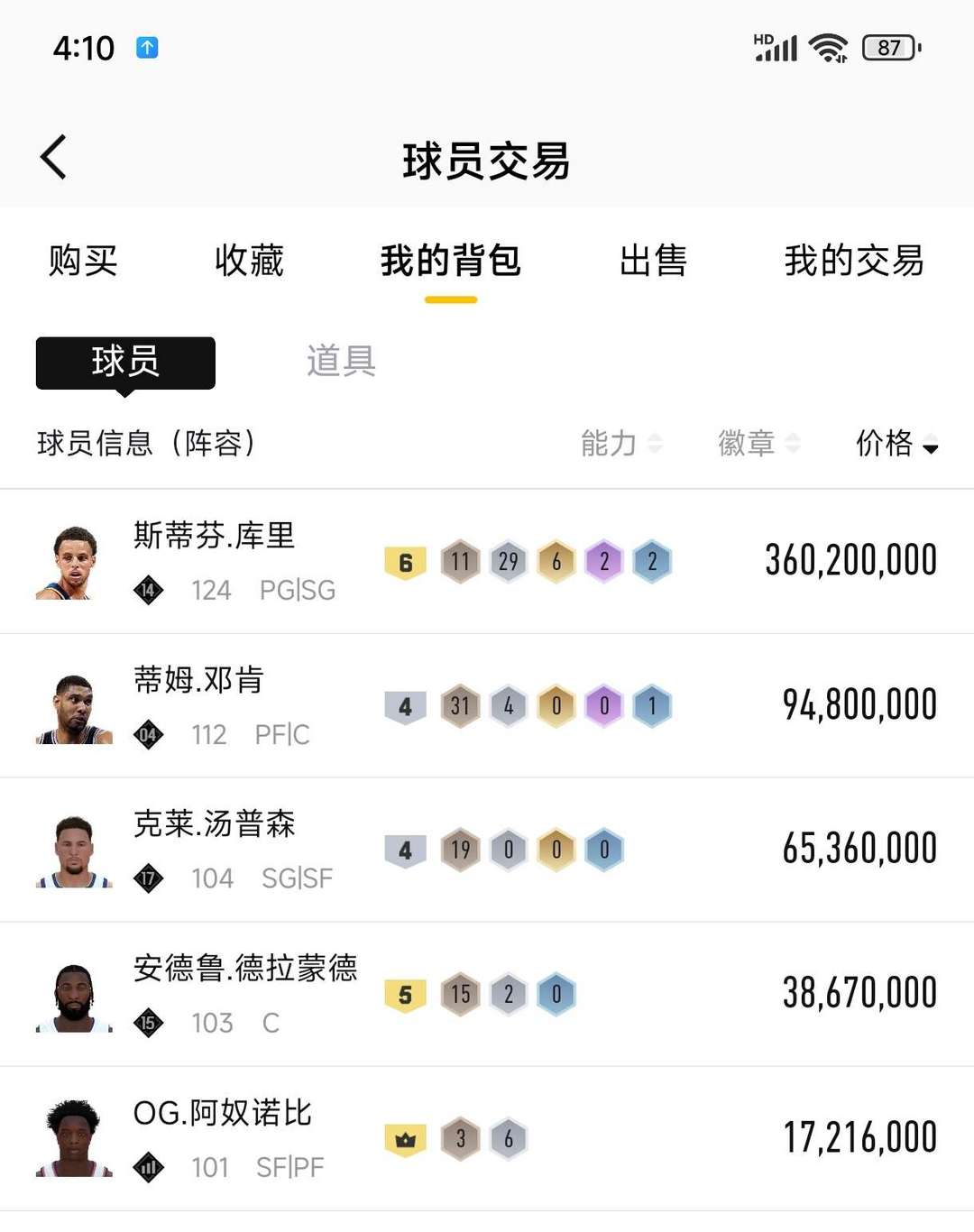974x1232 pixels.
Task: View OG.阿奴诺比 player details
Action: click(x=222, y=1113)
